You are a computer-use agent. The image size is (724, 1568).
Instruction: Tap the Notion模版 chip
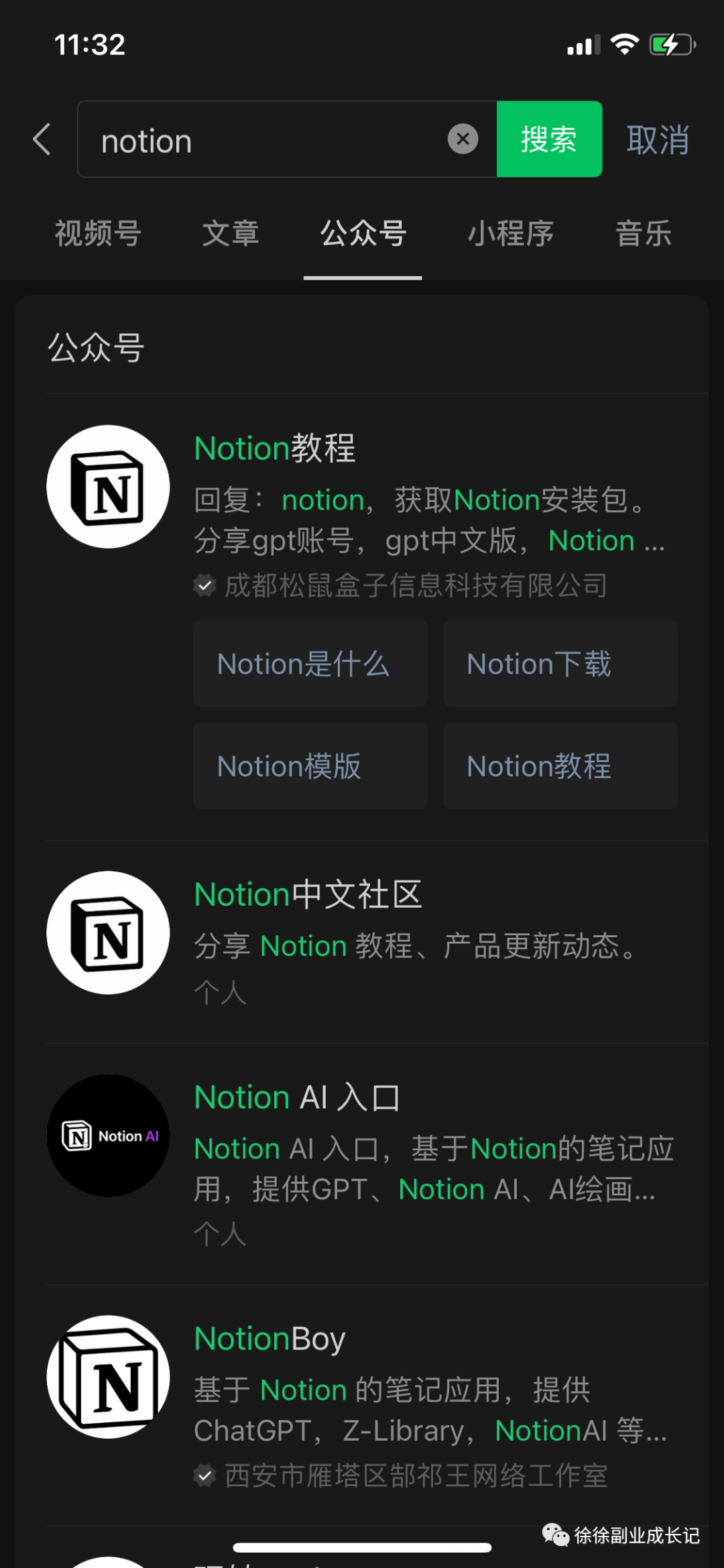click(310, 766)
